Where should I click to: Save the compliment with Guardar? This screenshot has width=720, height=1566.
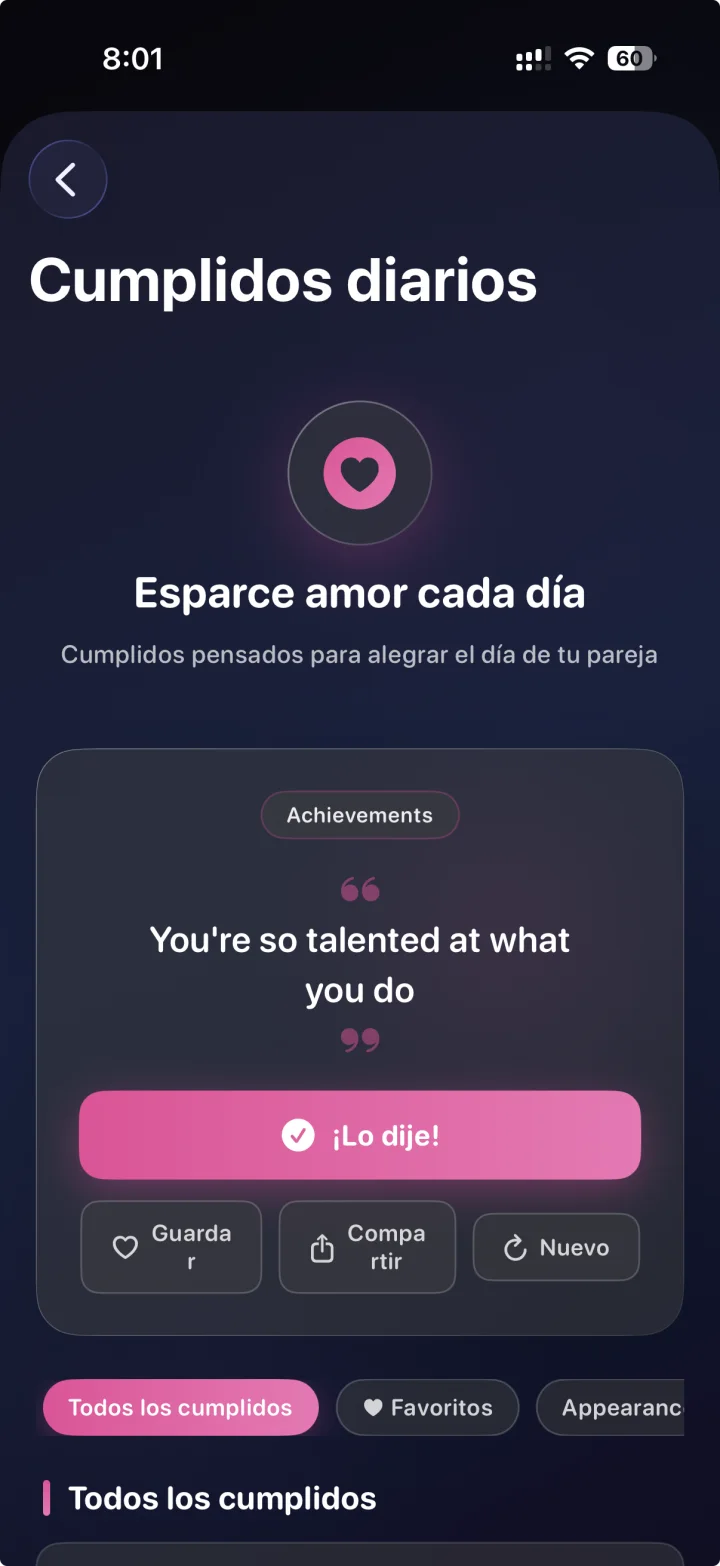(171, 1247)
